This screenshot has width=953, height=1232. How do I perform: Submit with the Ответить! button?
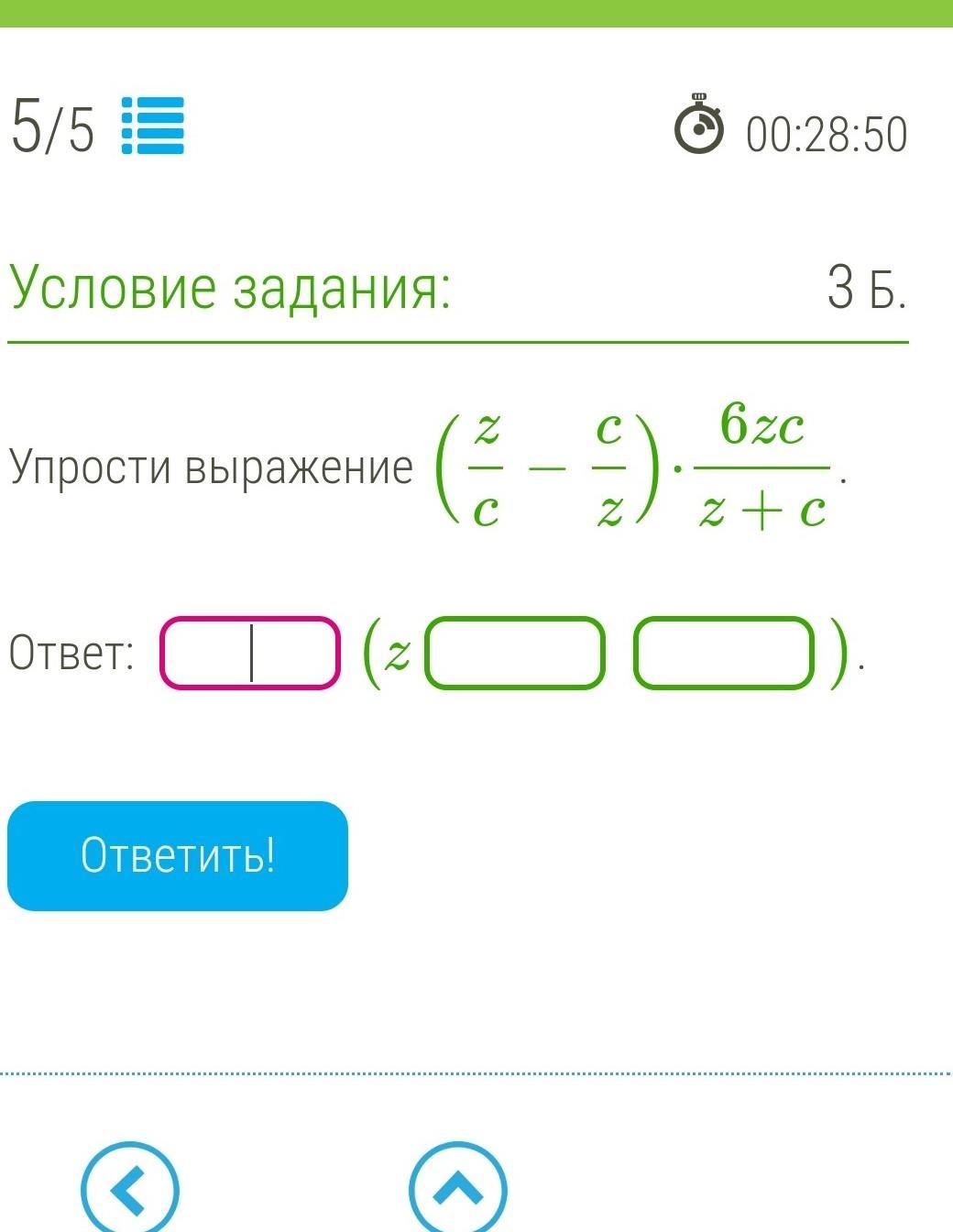(x=178, y=855)
